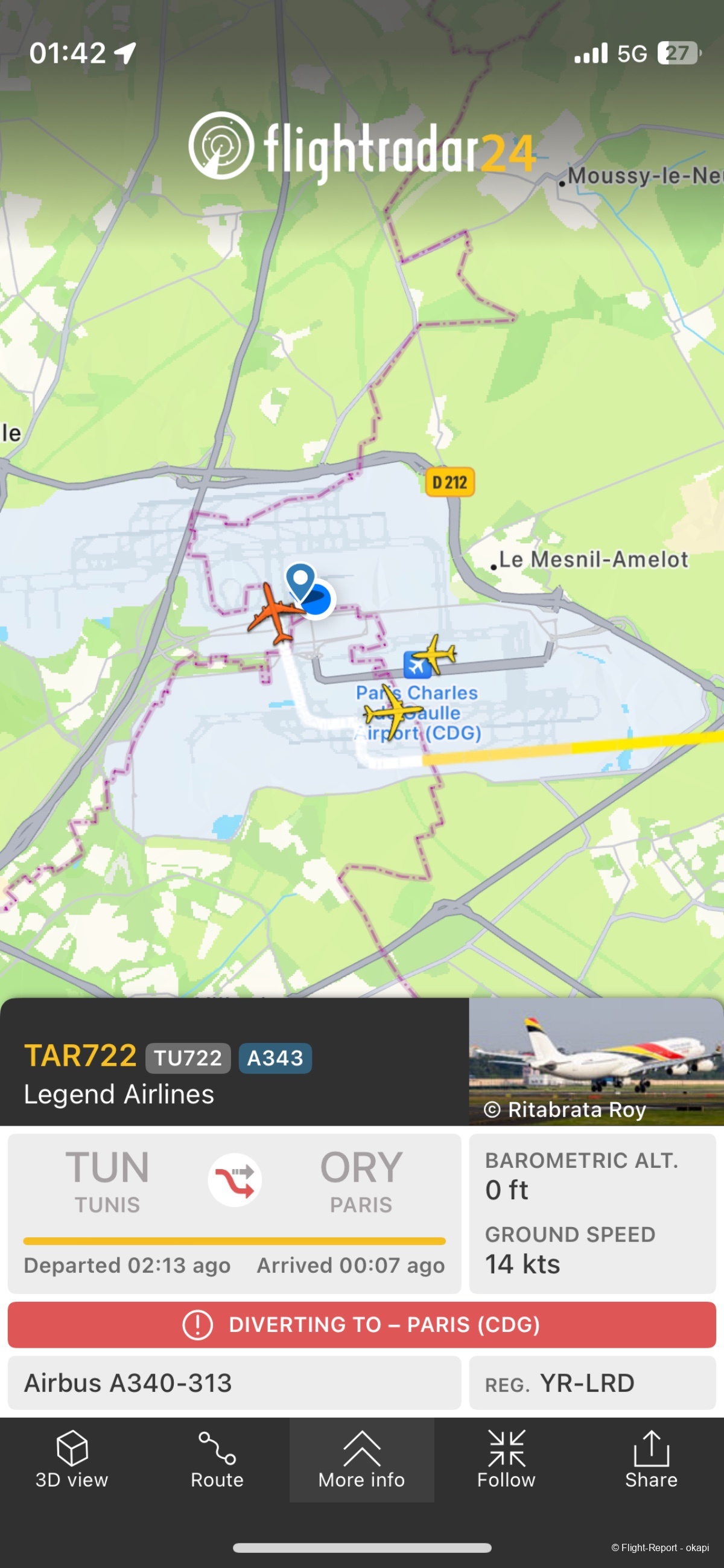Tap the orange selected aircraft on map
The width and height of the screenshot is (724, 1568).
(x=275, y=614)
